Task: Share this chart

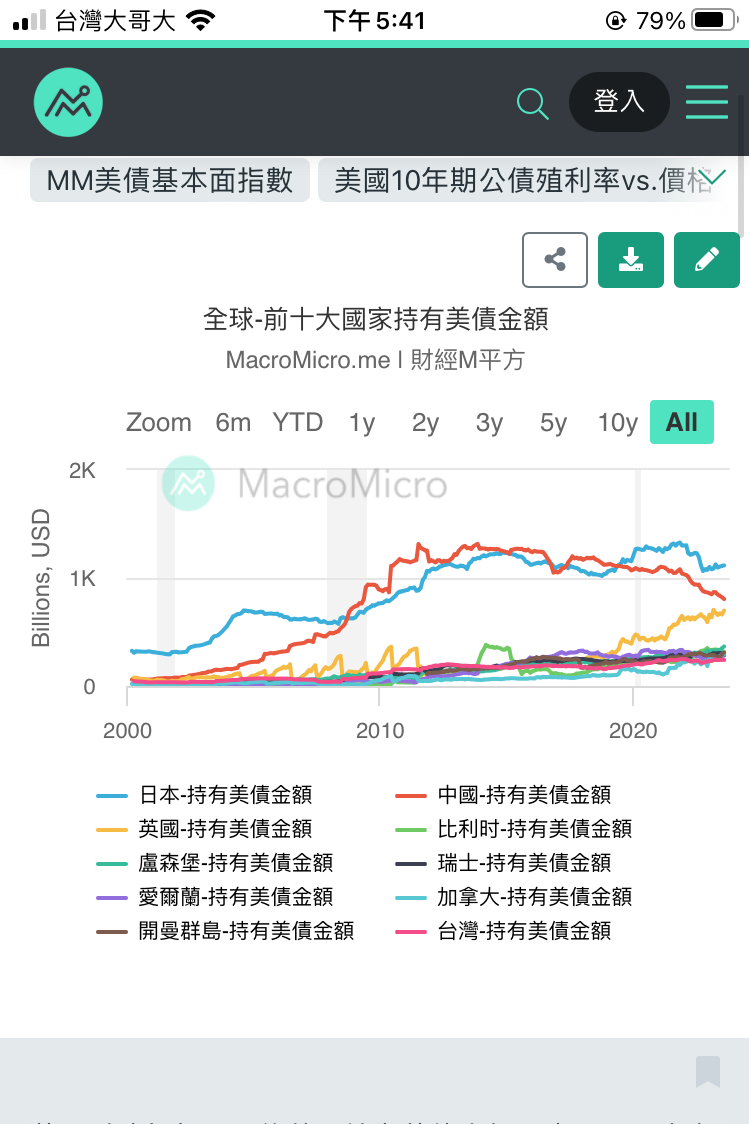Action: coord(555,259)
